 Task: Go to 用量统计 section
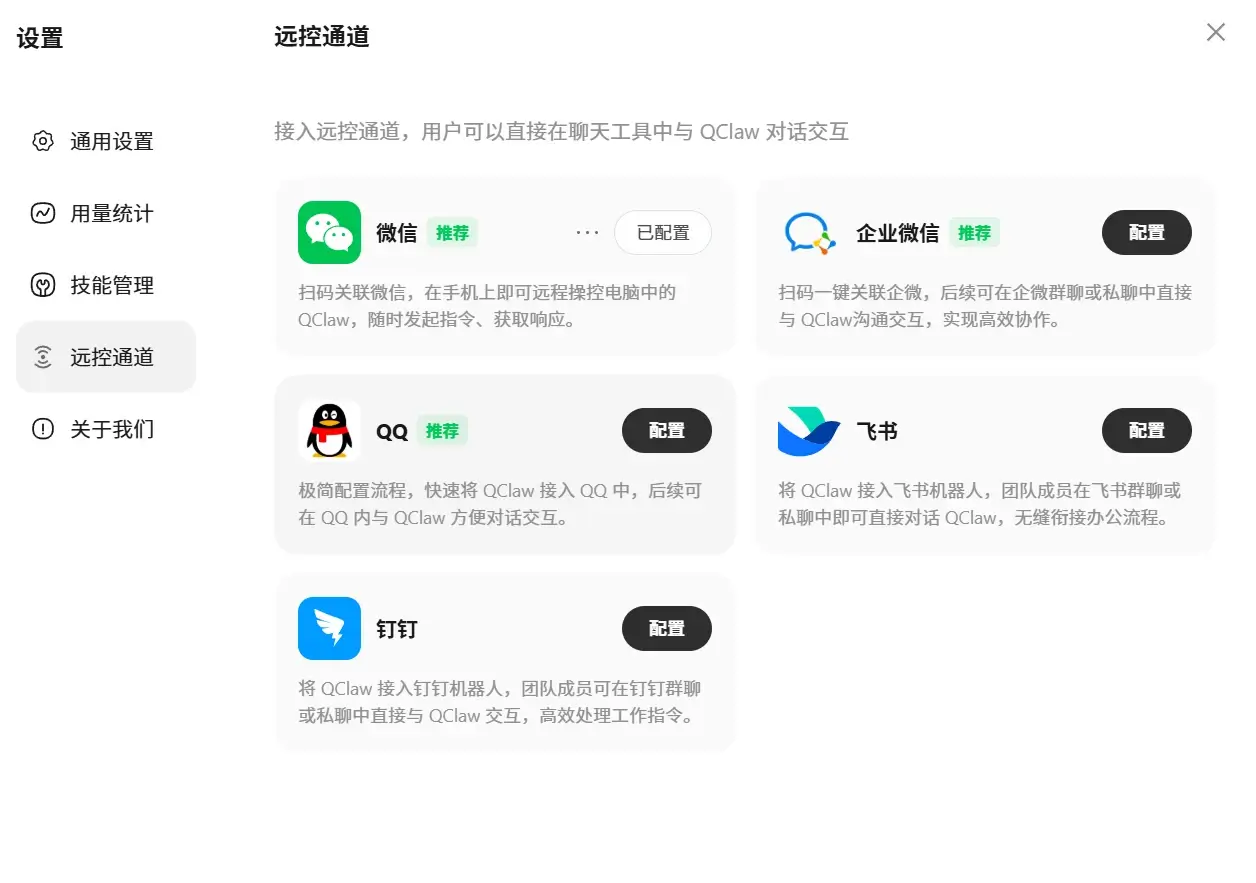pyautogui.click(x=105, y=213)
